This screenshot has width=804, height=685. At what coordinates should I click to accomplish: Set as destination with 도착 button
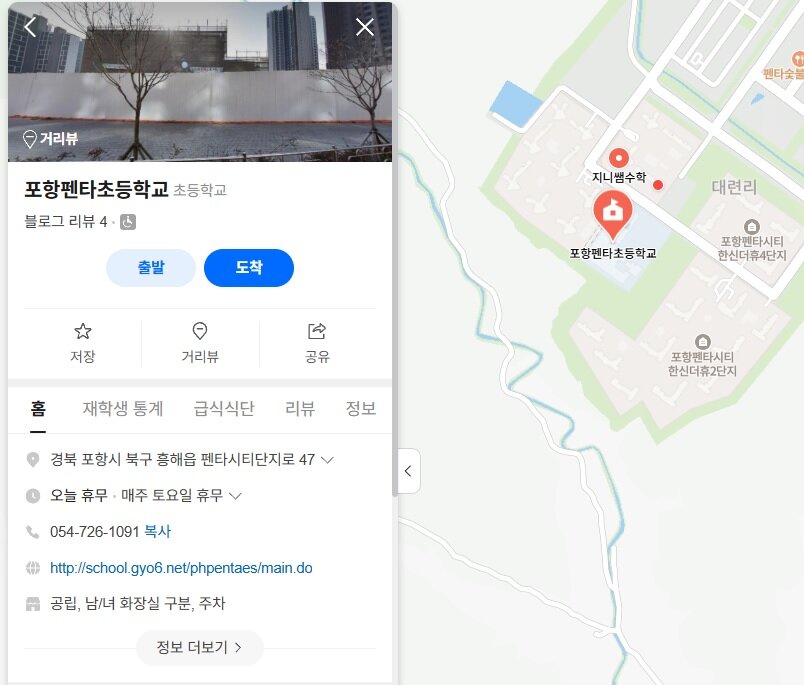click(249, 267)
